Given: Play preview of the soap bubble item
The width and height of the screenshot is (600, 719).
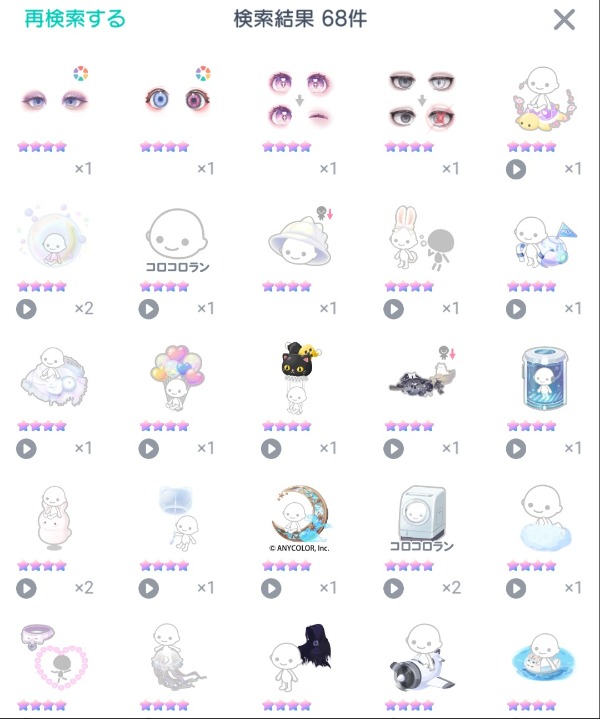Looking at the screenshot, I should click(26, 309).
